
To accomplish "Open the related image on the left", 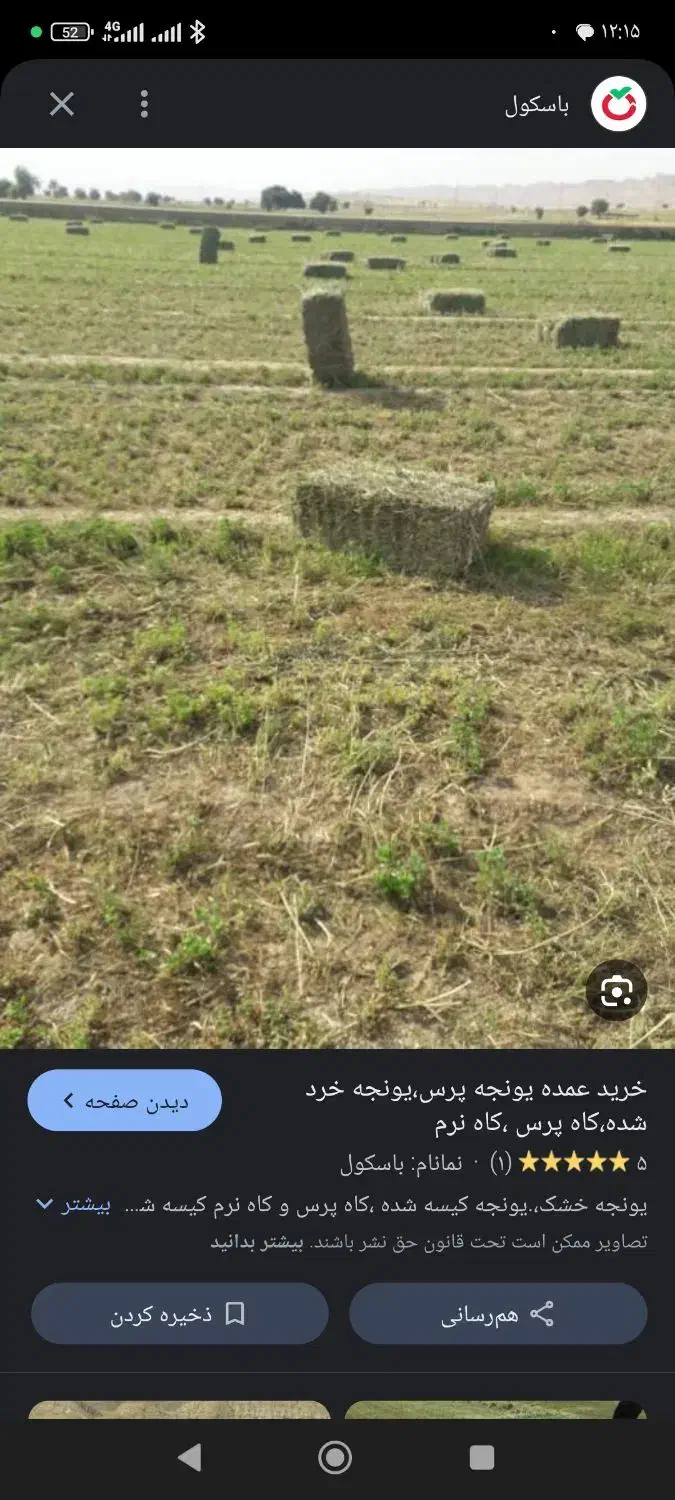I will [x=180, y=1409].
